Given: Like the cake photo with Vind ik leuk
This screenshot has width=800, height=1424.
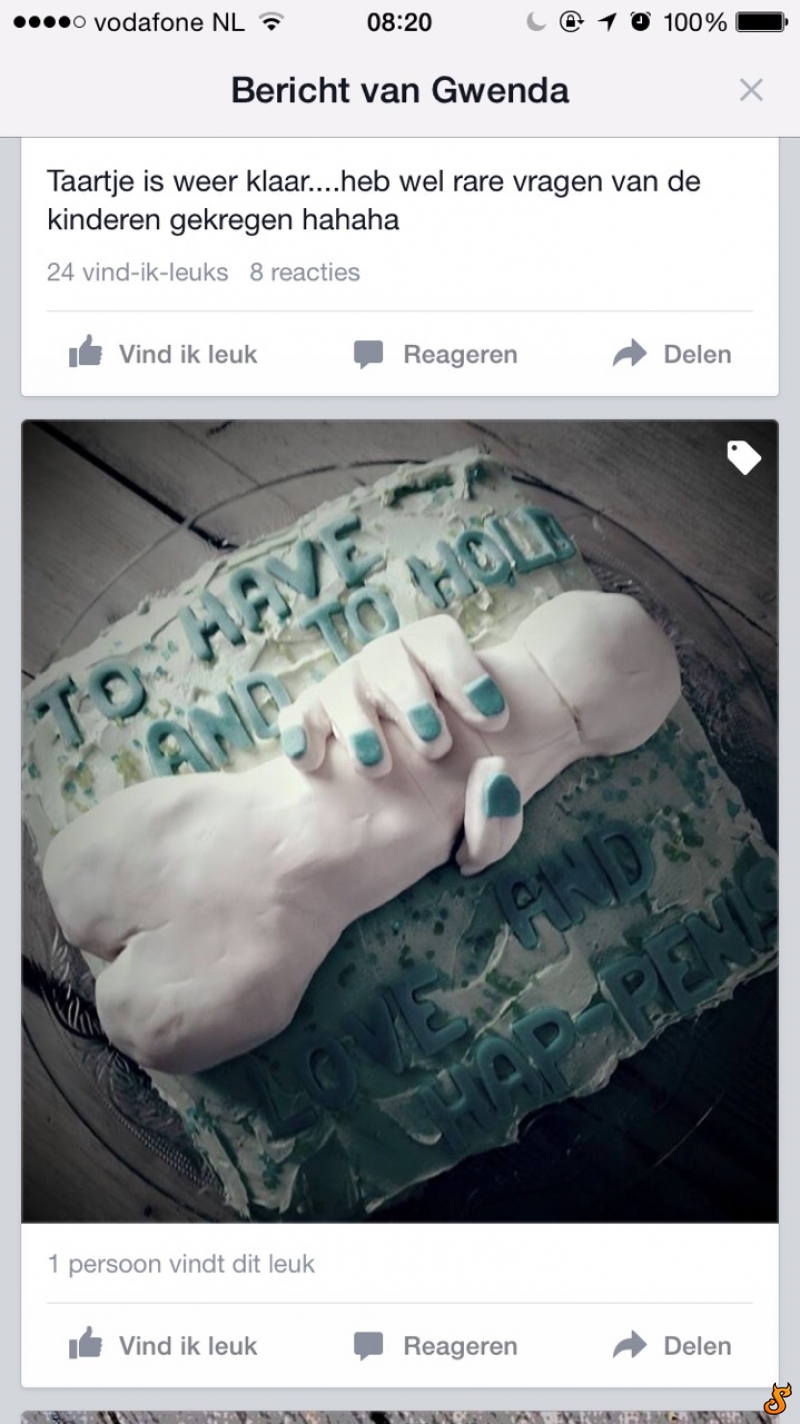Looking at the screenshot, I should [163, 1346].
